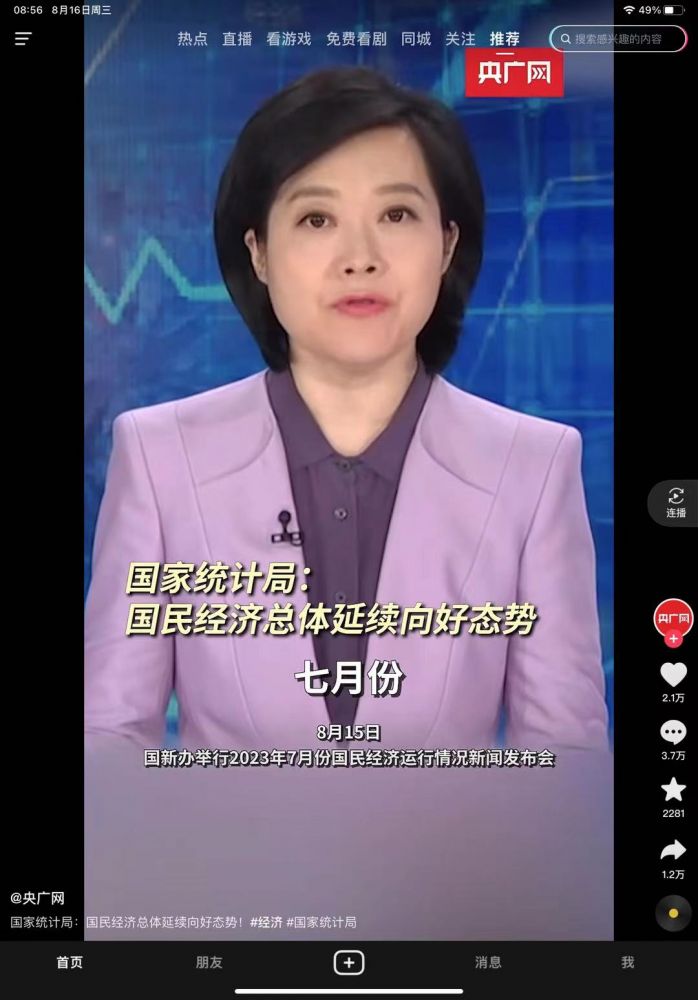The height and width of the screenshot is (1000, 698).
Task: Open the 看游戏 tab
Action: coord(289,39)
